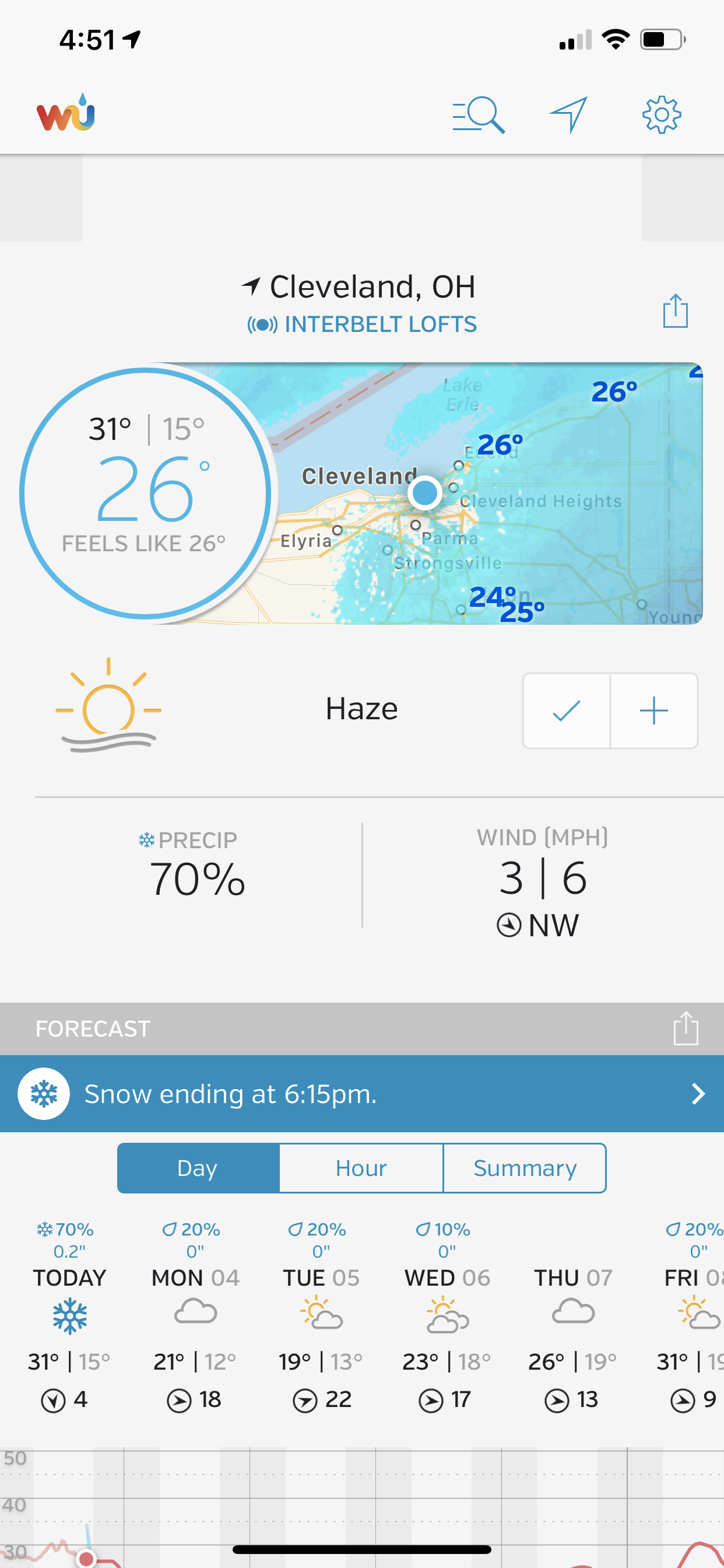Tap the current location arrow icon
This screenshot has width=724, height=1568.
[568, 114]
